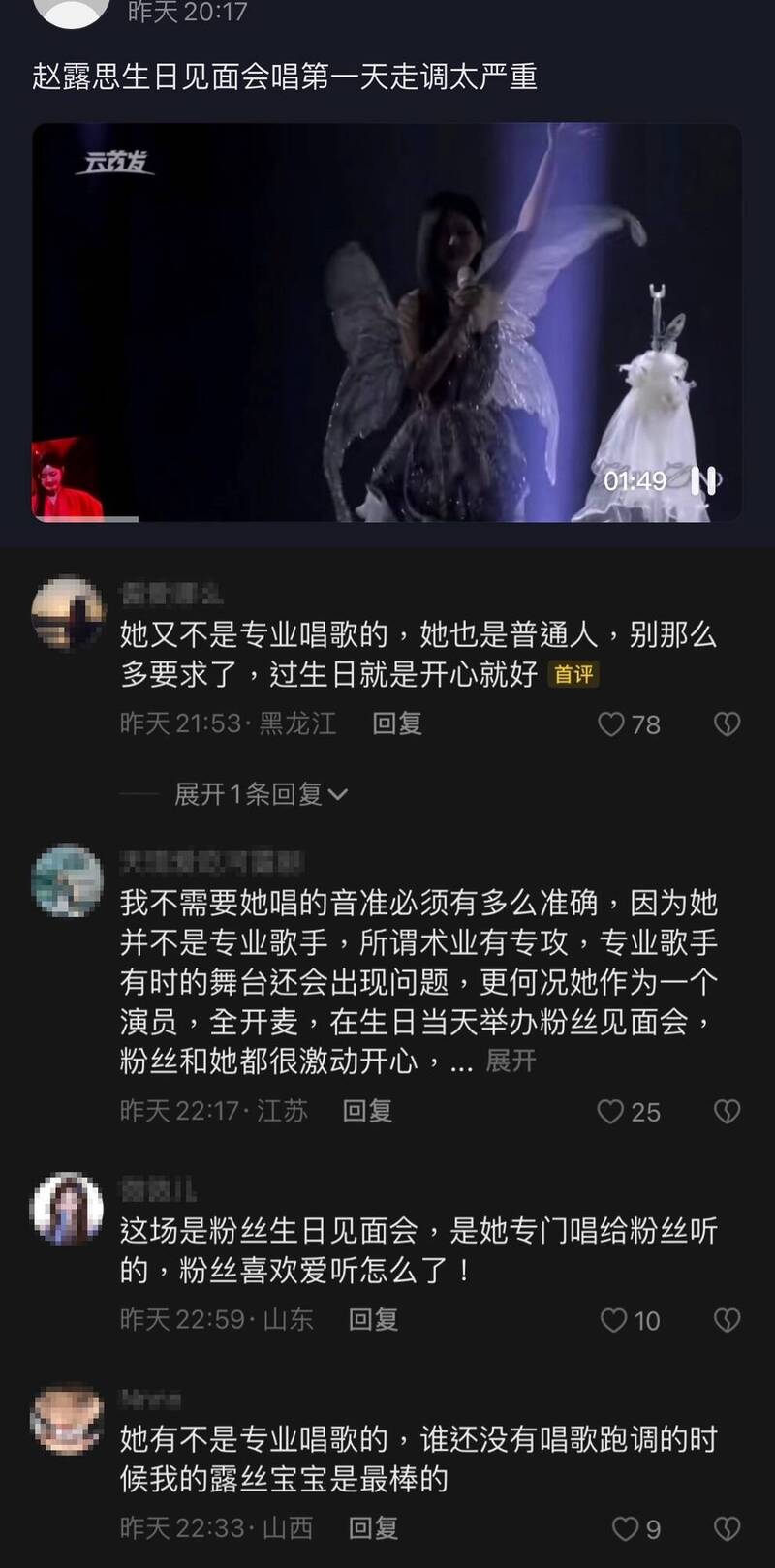Reply to the 江苏 comment

(x=367, y=1111)
